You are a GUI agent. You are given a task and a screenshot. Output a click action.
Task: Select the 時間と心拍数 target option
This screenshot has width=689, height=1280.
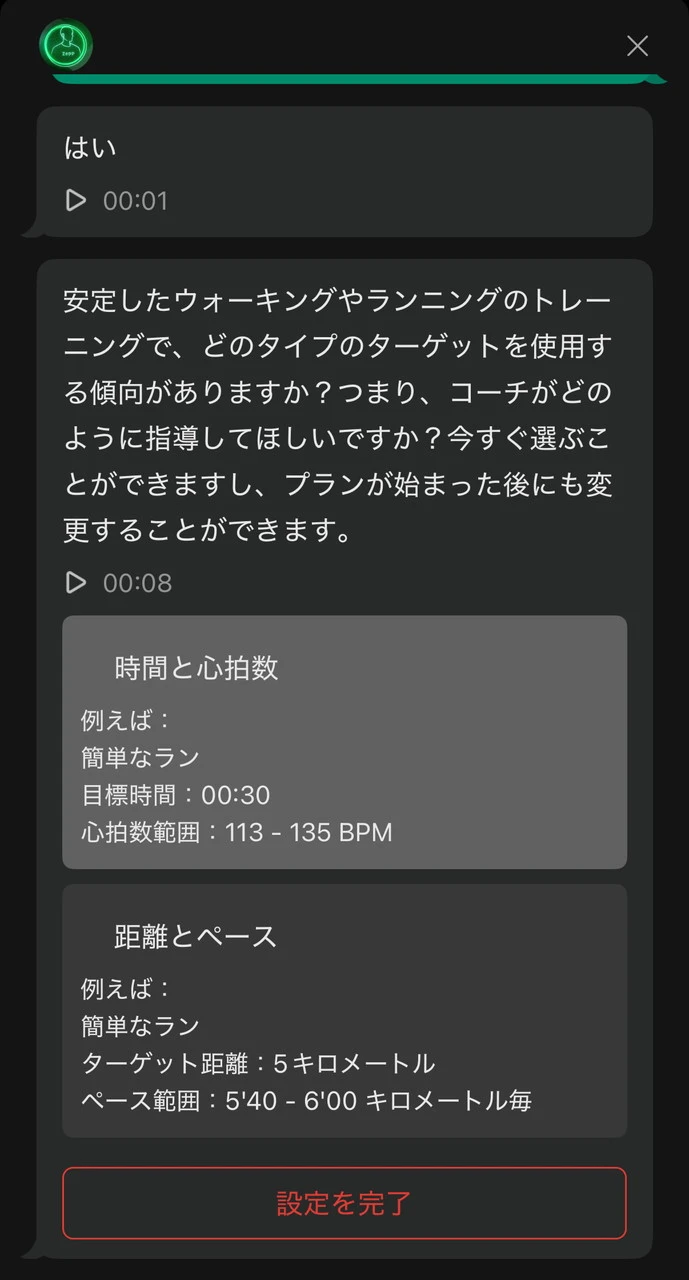pos(344,741)
